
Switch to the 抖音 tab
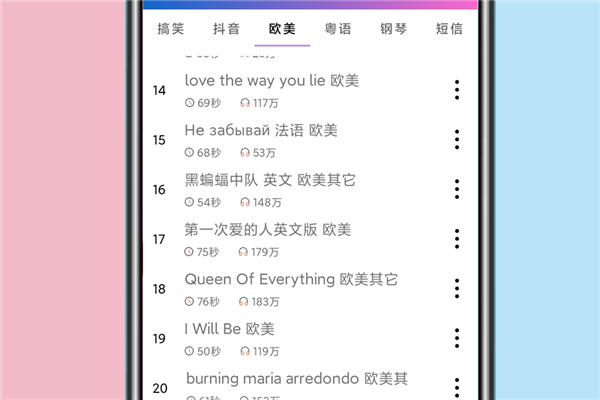pos(226,29)
